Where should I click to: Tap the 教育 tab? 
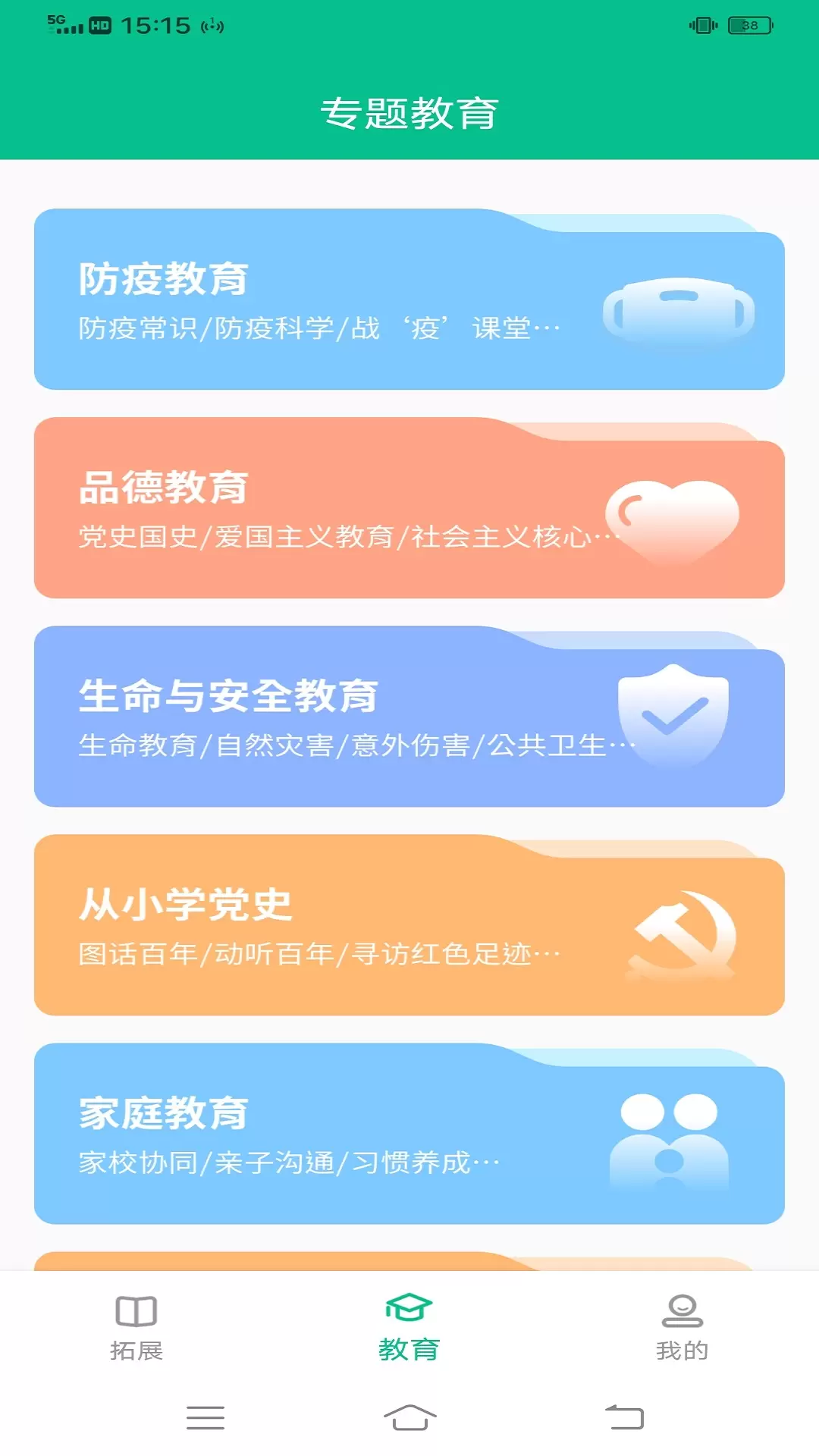(x=409, y=1327)
